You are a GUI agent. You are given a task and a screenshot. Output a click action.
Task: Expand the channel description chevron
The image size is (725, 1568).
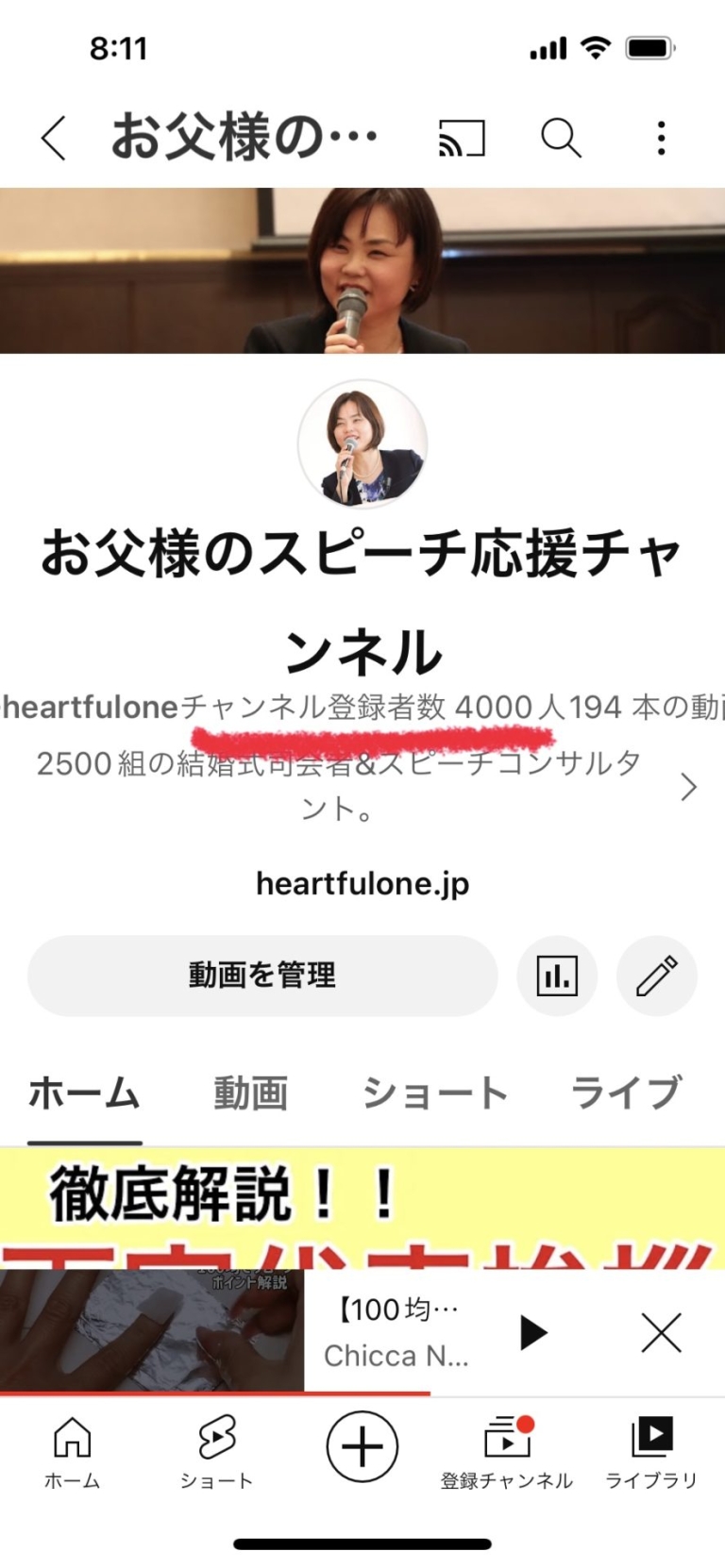[x=689, y=787]
